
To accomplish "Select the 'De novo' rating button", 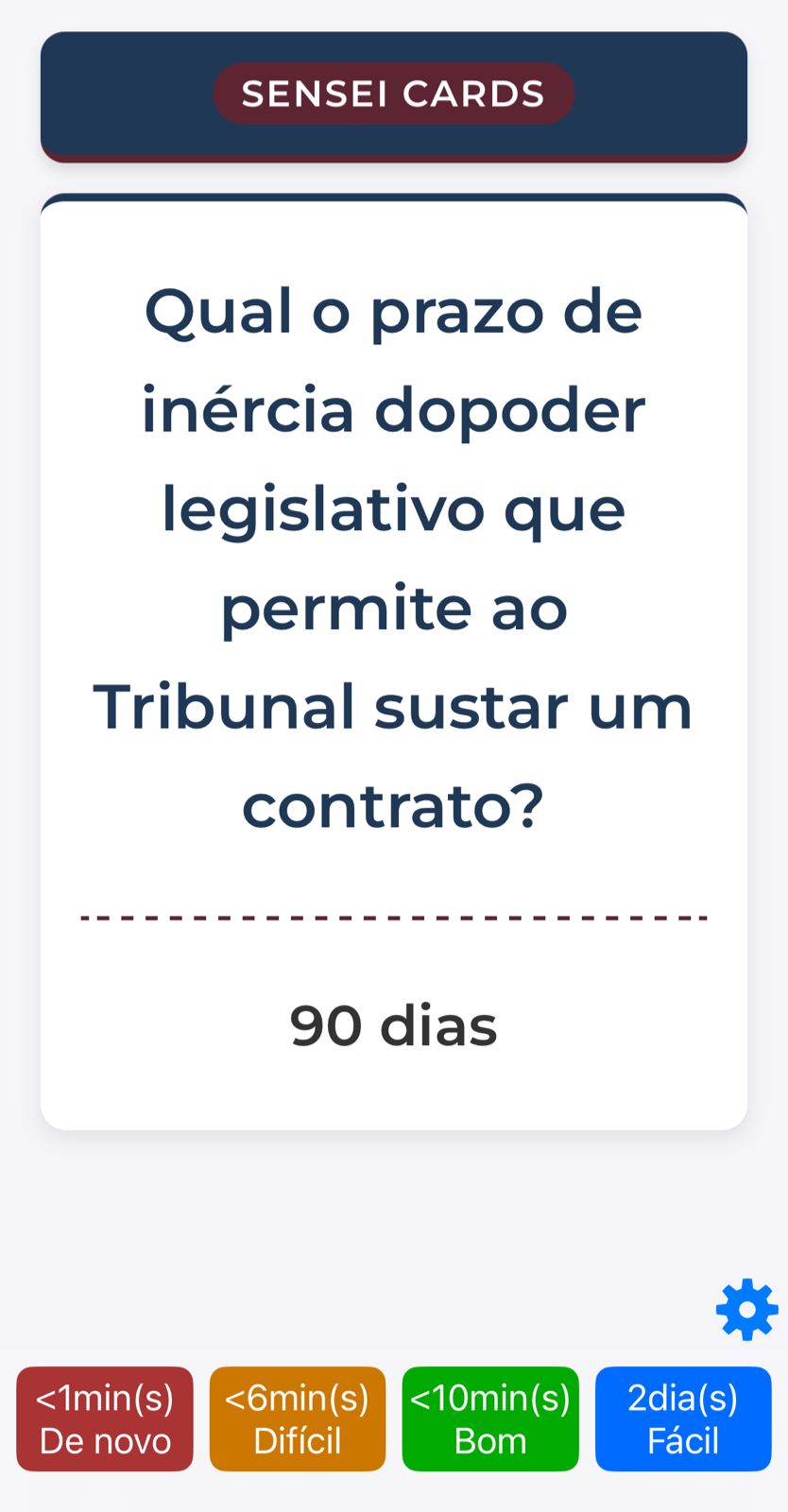I will 104,1418.
